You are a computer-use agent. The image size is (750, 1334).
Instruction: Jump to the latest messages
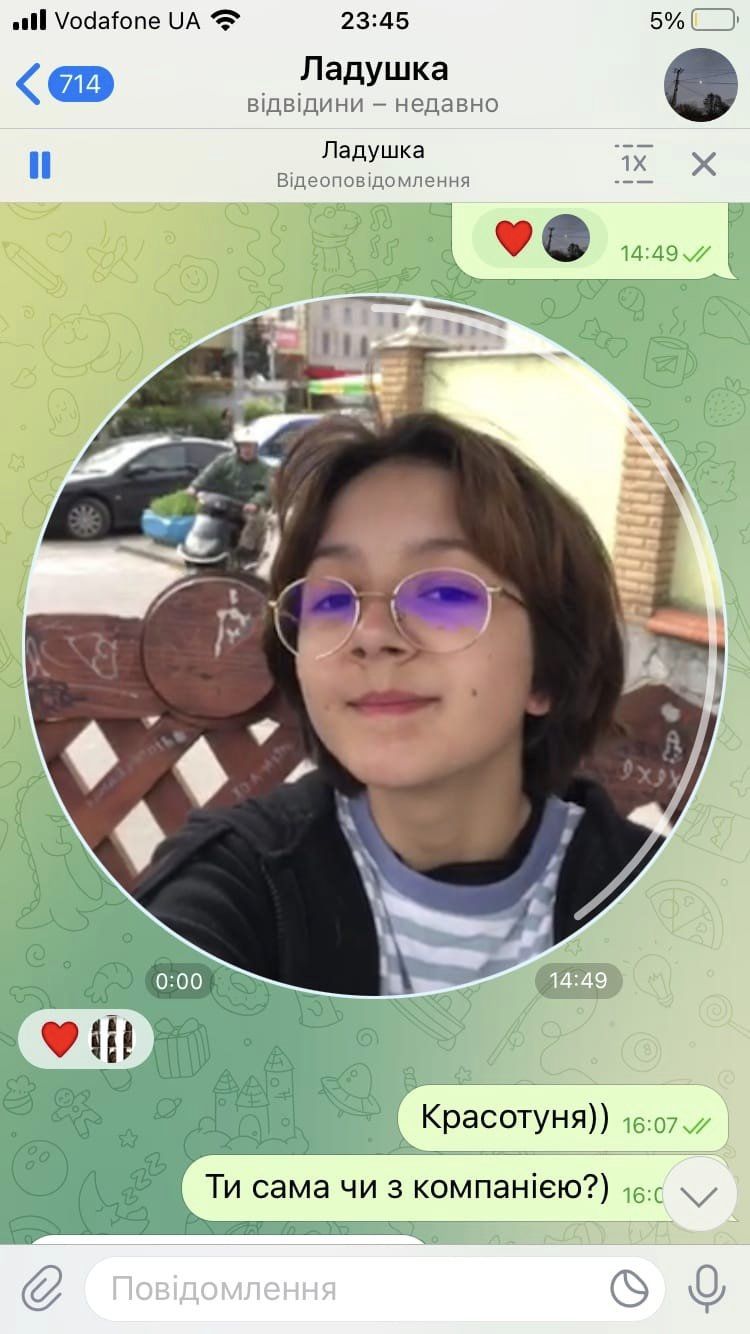pyautogui.click(x=700, y=1195)
